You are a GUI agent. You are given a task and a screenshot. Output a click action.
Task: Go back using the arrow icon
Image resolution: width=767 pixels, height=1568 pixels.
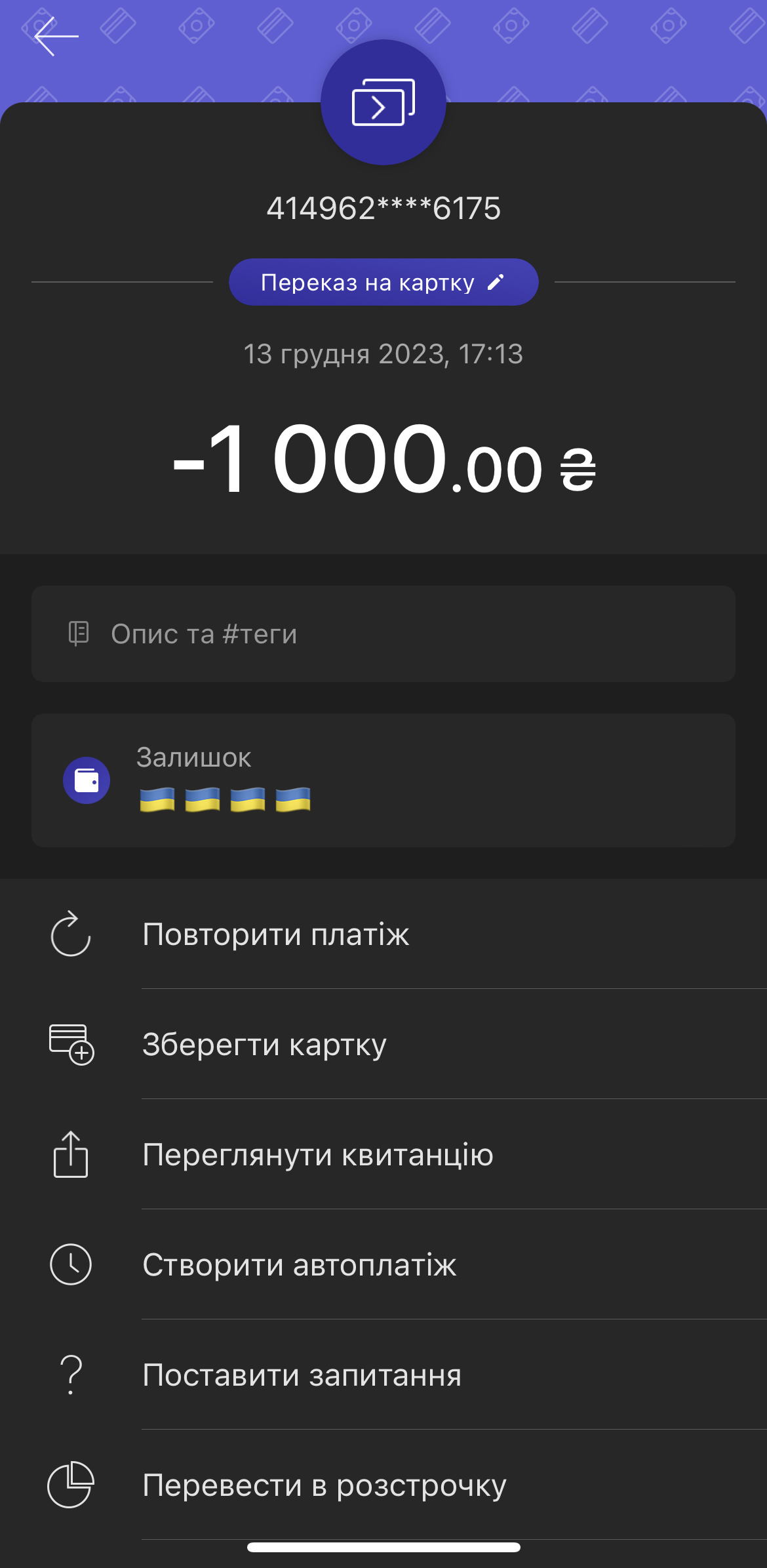click(x=56, y=37)
